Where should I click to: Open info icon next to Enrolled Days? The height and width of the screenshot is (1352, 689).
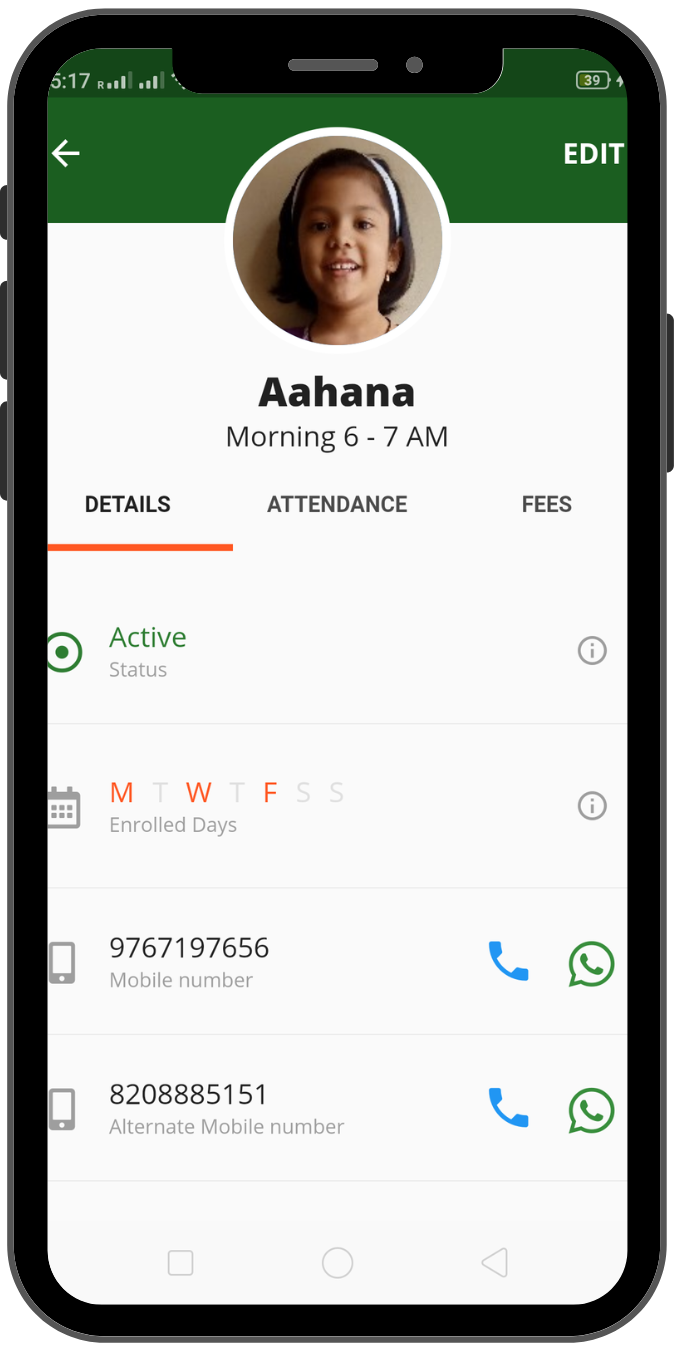592,806
